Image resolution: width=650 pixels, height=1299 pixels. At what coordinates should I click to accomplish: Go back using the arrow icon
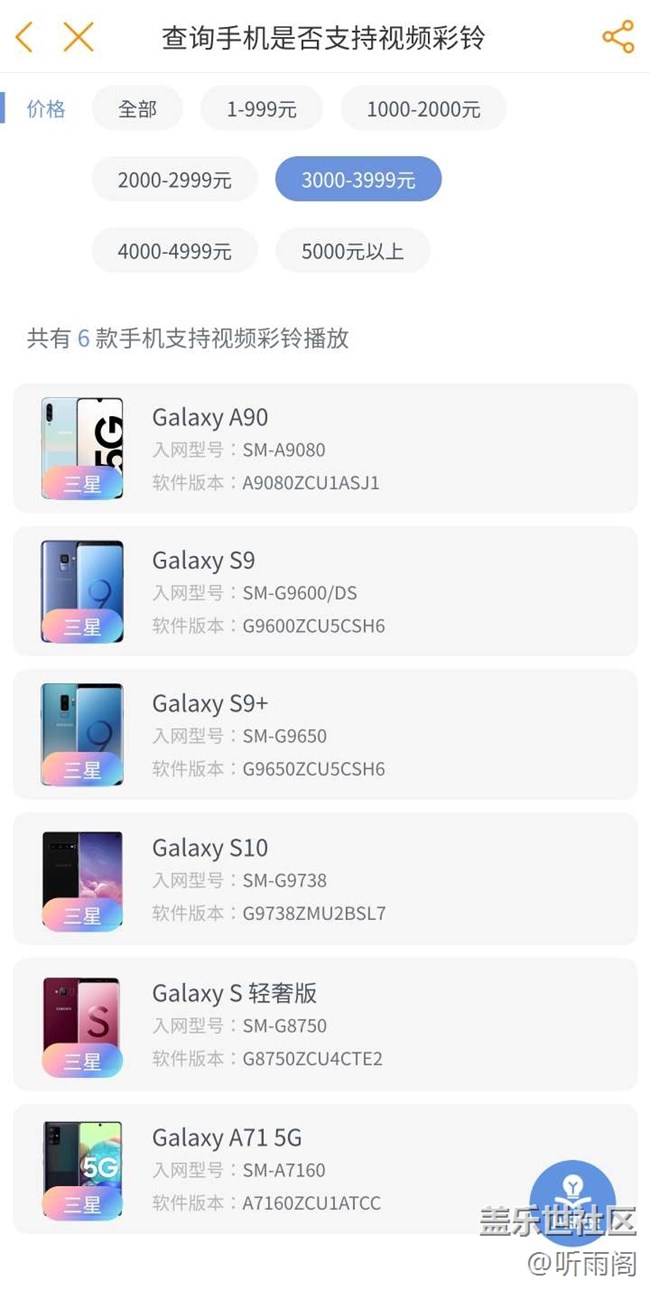point(24,37)
